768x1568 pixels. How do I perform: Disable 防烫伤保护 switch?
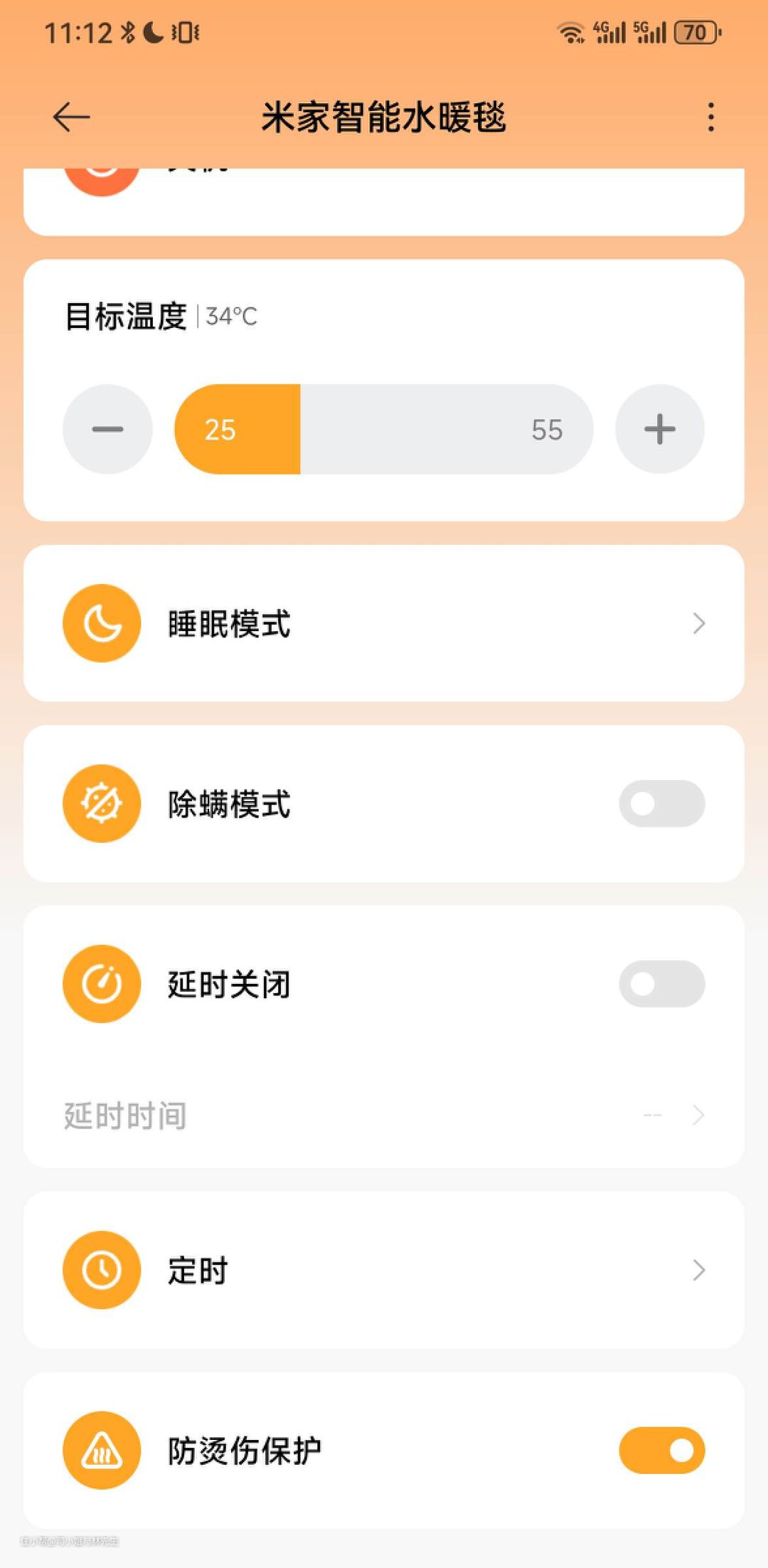tap(661, 1450)
